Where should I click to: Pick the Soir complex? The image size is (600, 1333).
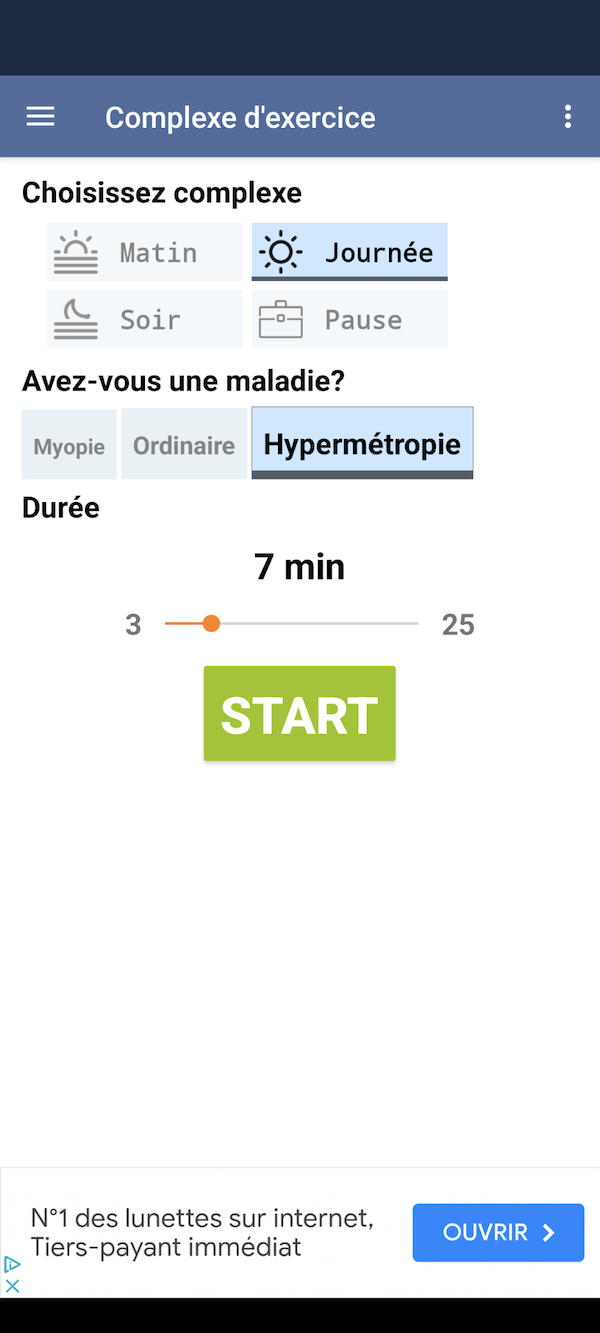tap(145, 319)
